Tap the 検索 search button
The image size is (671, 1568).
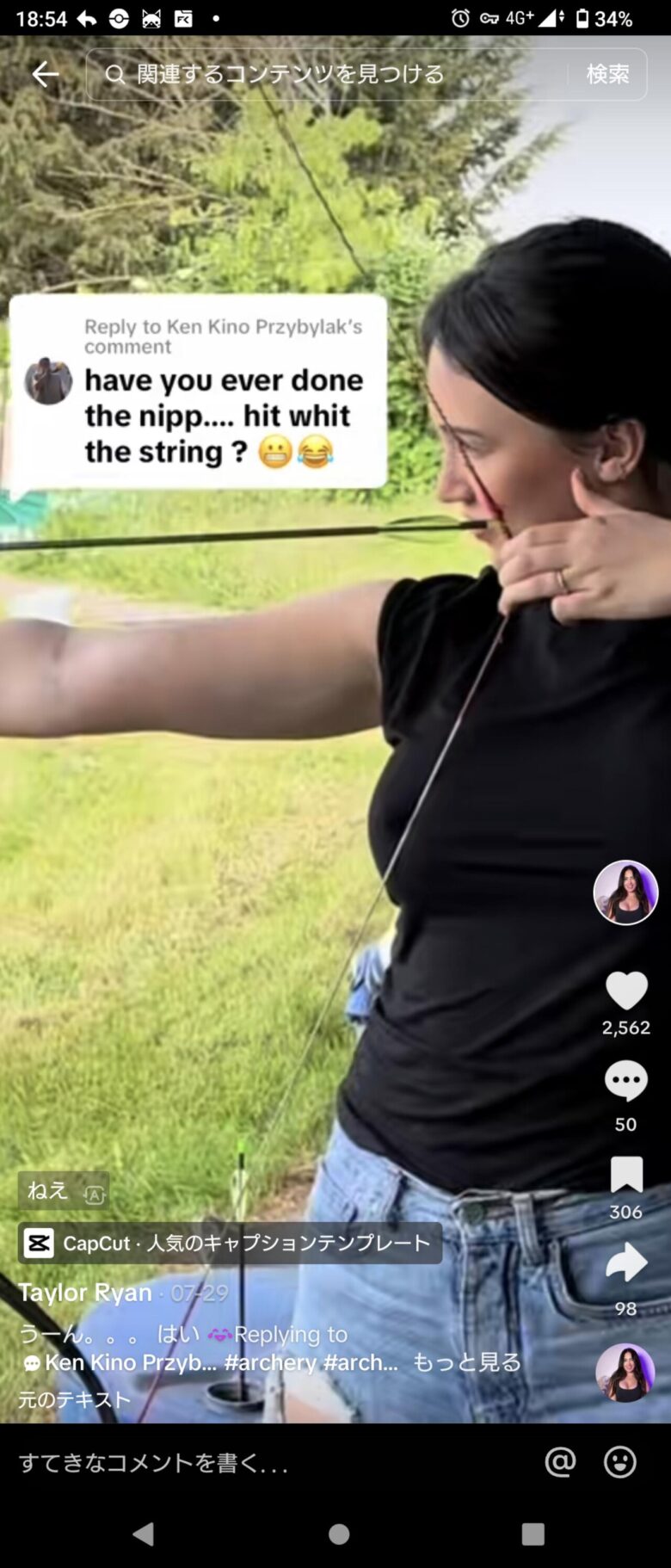coord(607,75)
